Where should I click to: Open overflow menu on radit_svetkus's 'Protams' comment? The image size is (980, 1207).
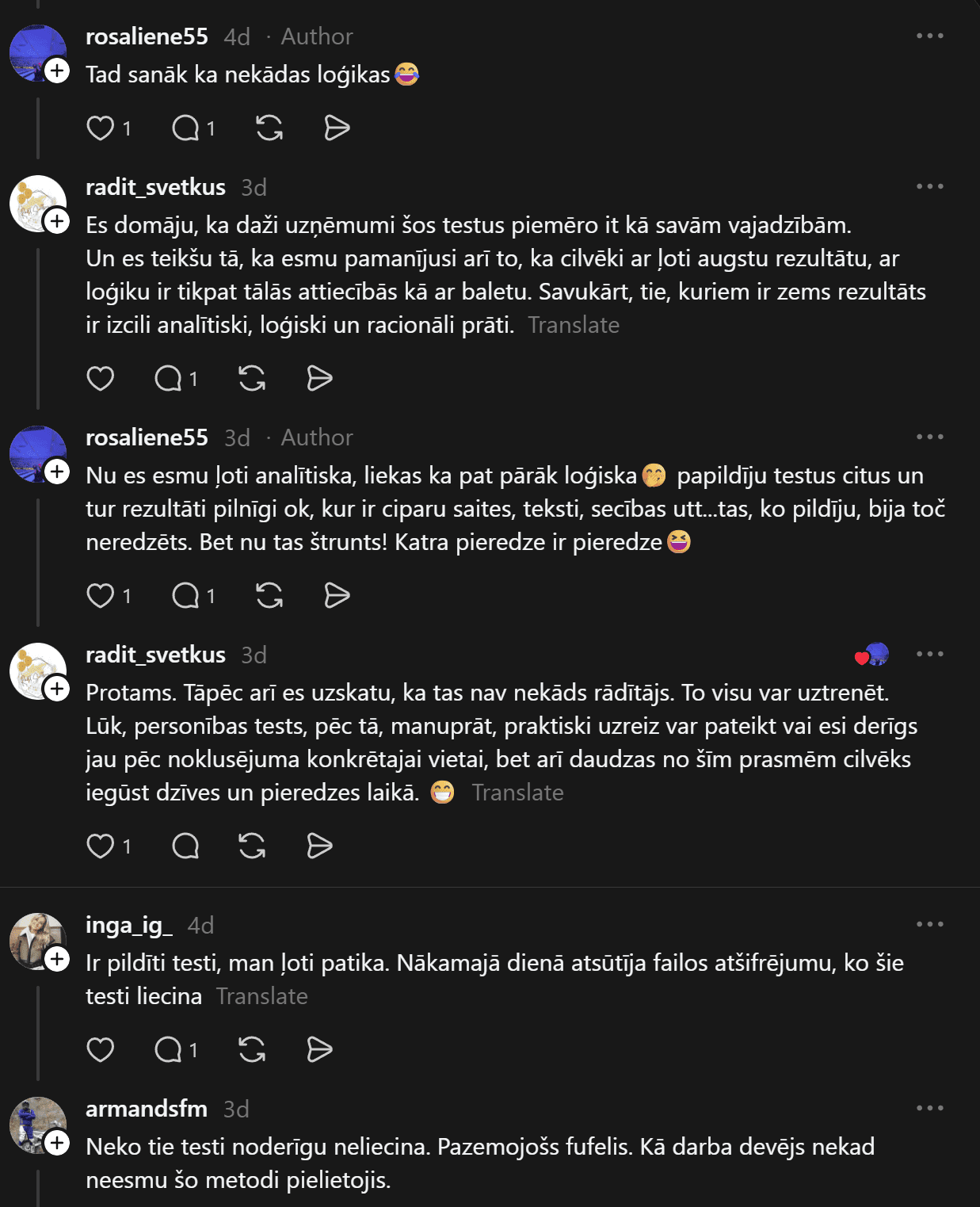coord(929,654)
